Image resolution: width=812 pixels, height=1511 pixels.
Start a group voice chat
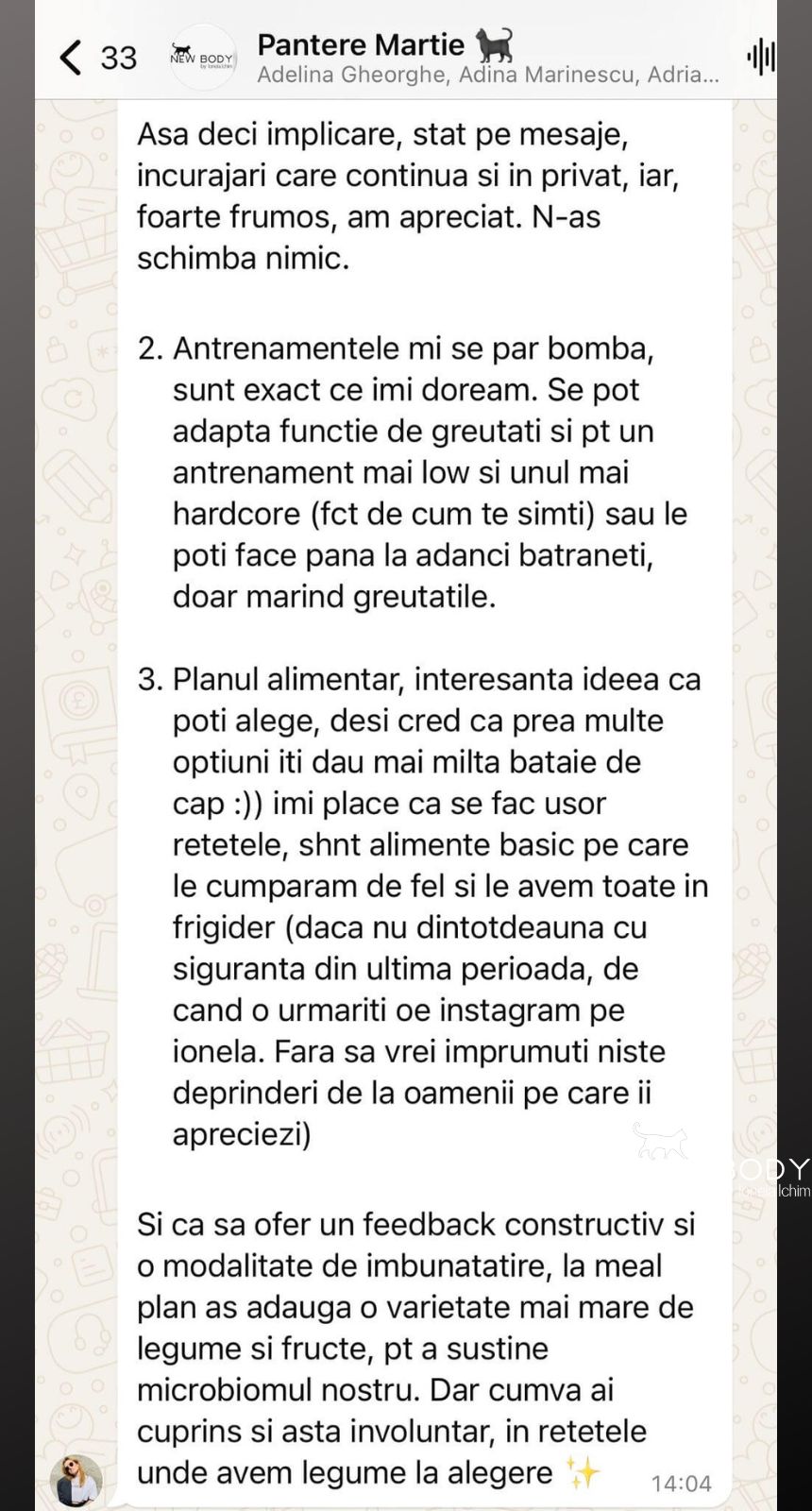(761, 57)
